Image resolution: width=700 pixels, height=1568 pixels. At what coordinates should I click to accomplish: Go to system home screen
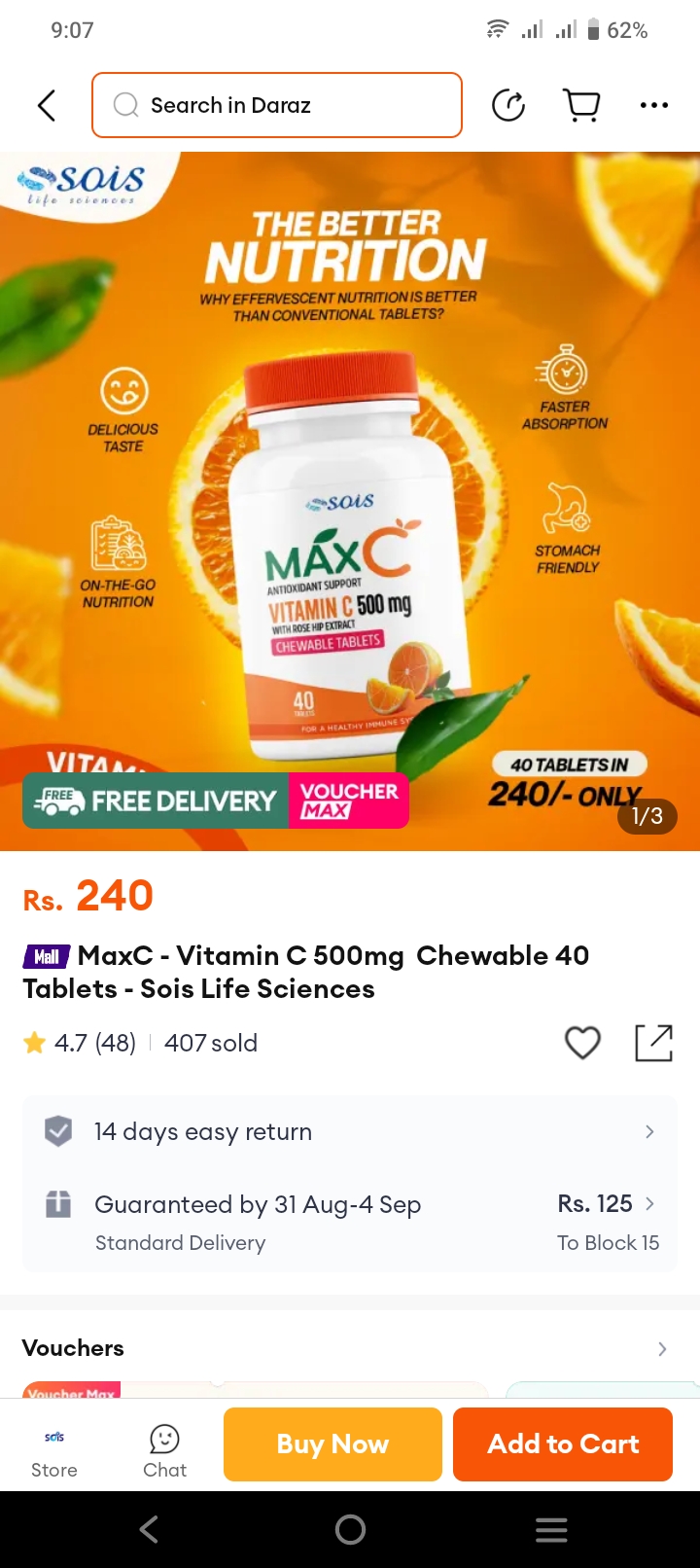pyautogui.click(x=350, y=1530)
